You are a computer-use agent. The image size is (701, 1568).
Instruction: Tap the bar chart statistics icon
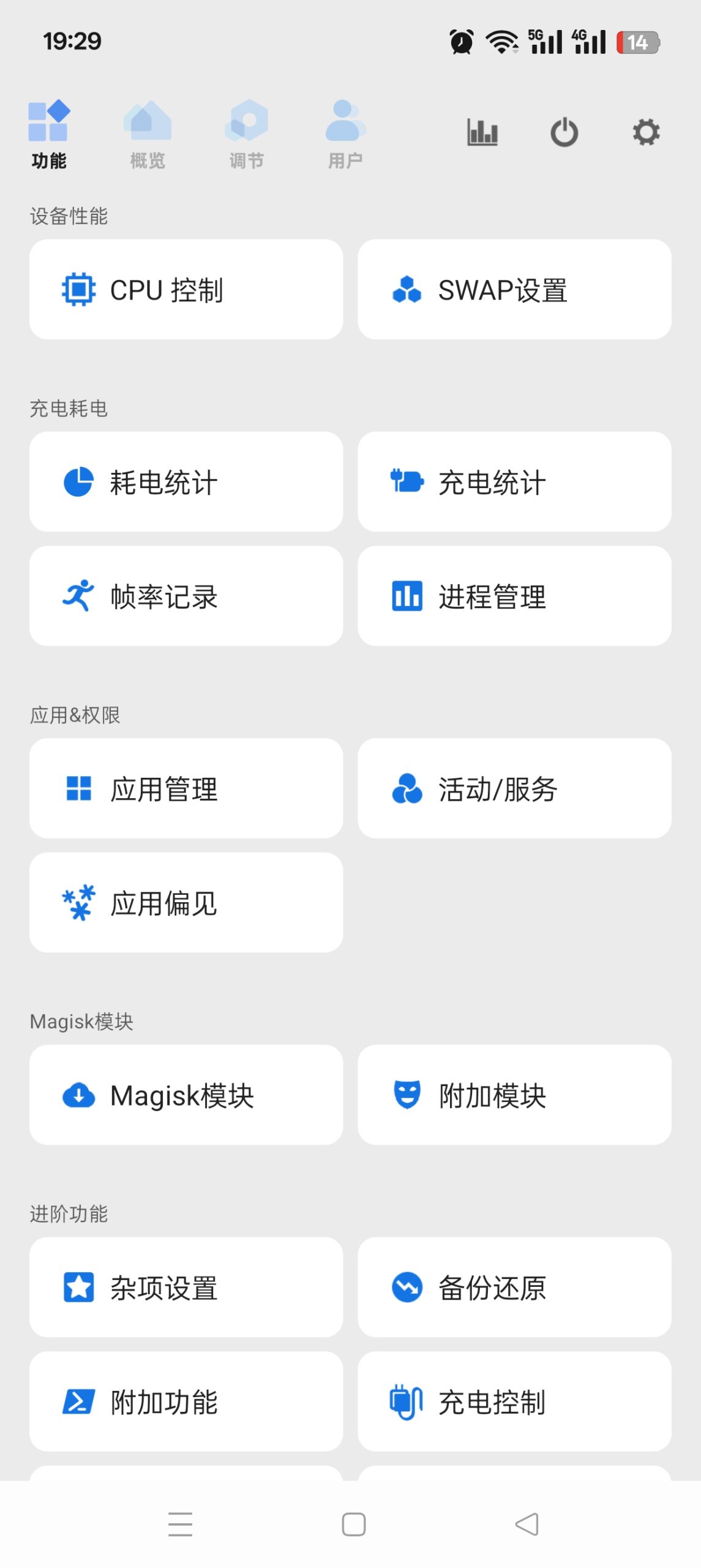tap(482, 131)
